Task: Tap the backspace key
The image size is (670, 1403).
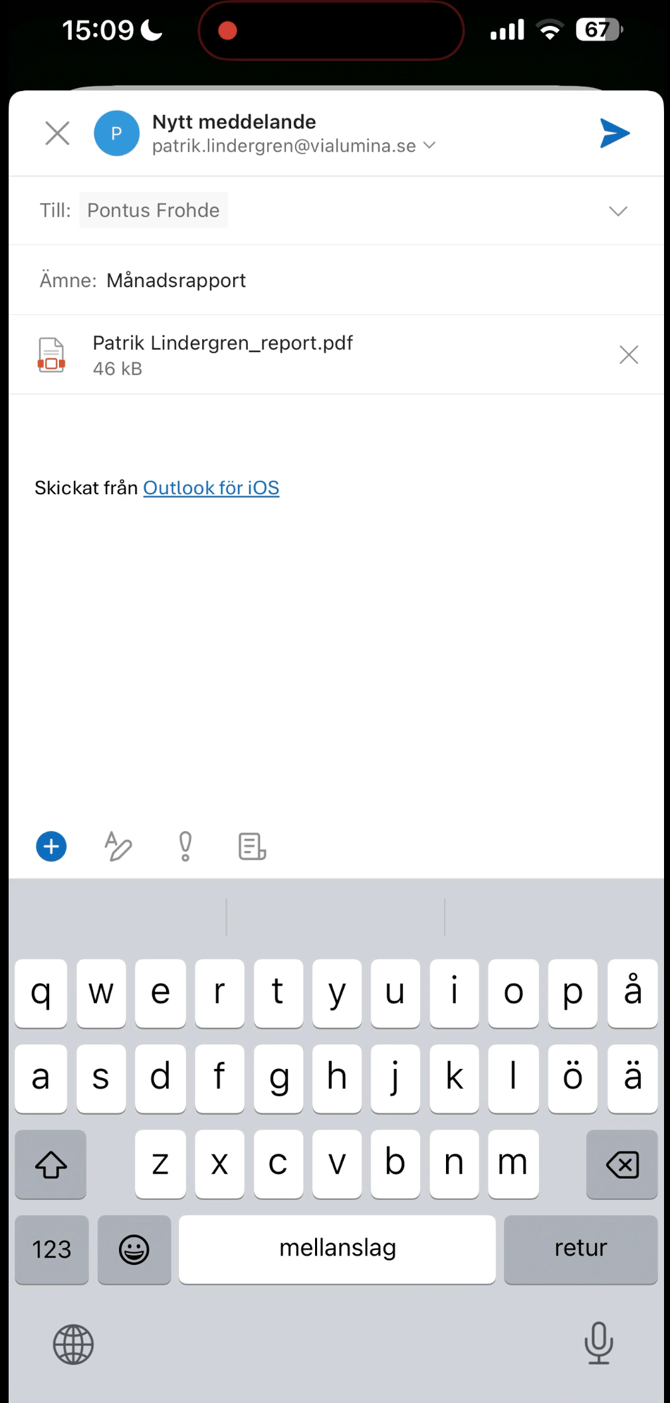Action: 621,1164
